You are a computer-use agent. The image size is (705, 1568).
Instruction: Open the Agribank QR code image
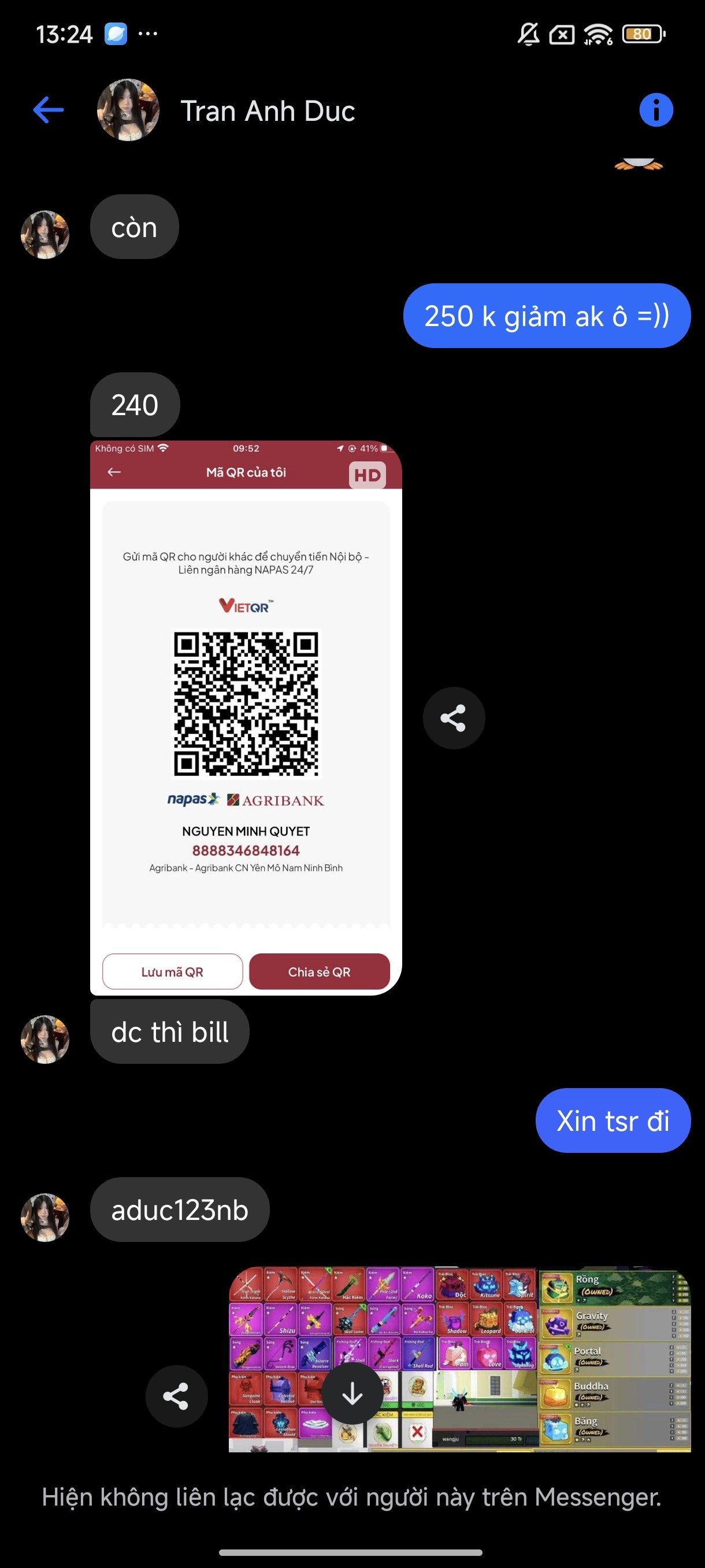[x=246, y=717]
